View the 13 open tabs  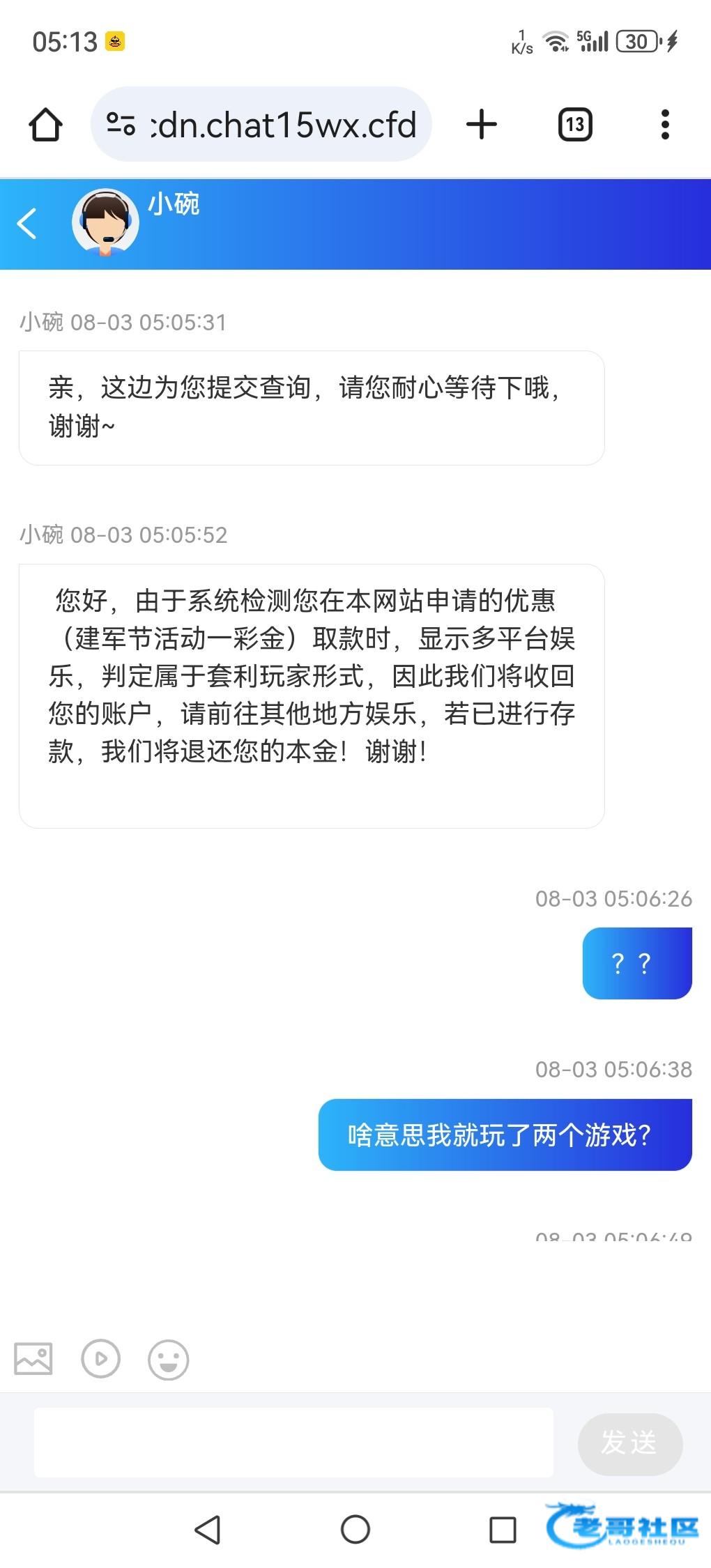tap(575, 125)
